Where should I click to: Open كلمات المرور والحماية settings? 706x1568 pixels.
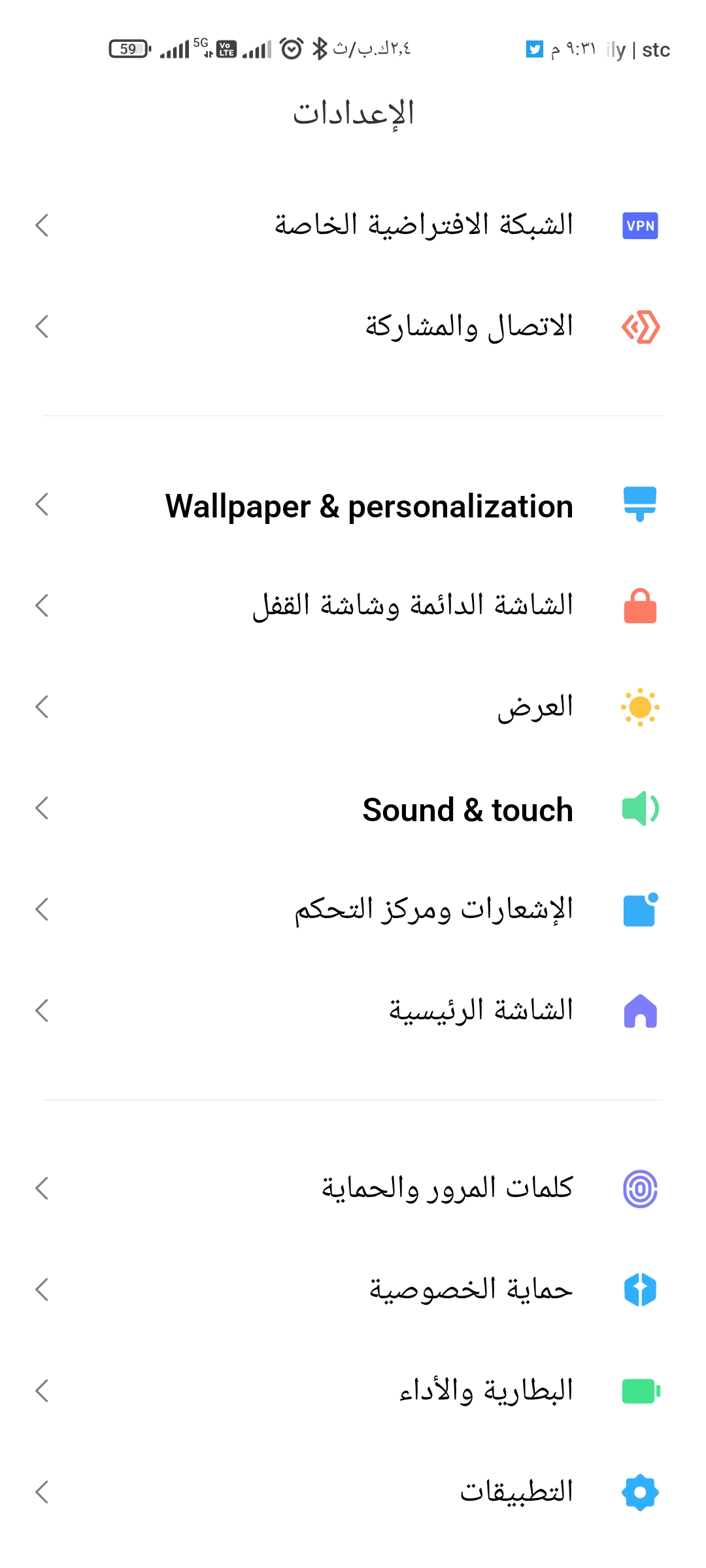(x=353, y=1189)
